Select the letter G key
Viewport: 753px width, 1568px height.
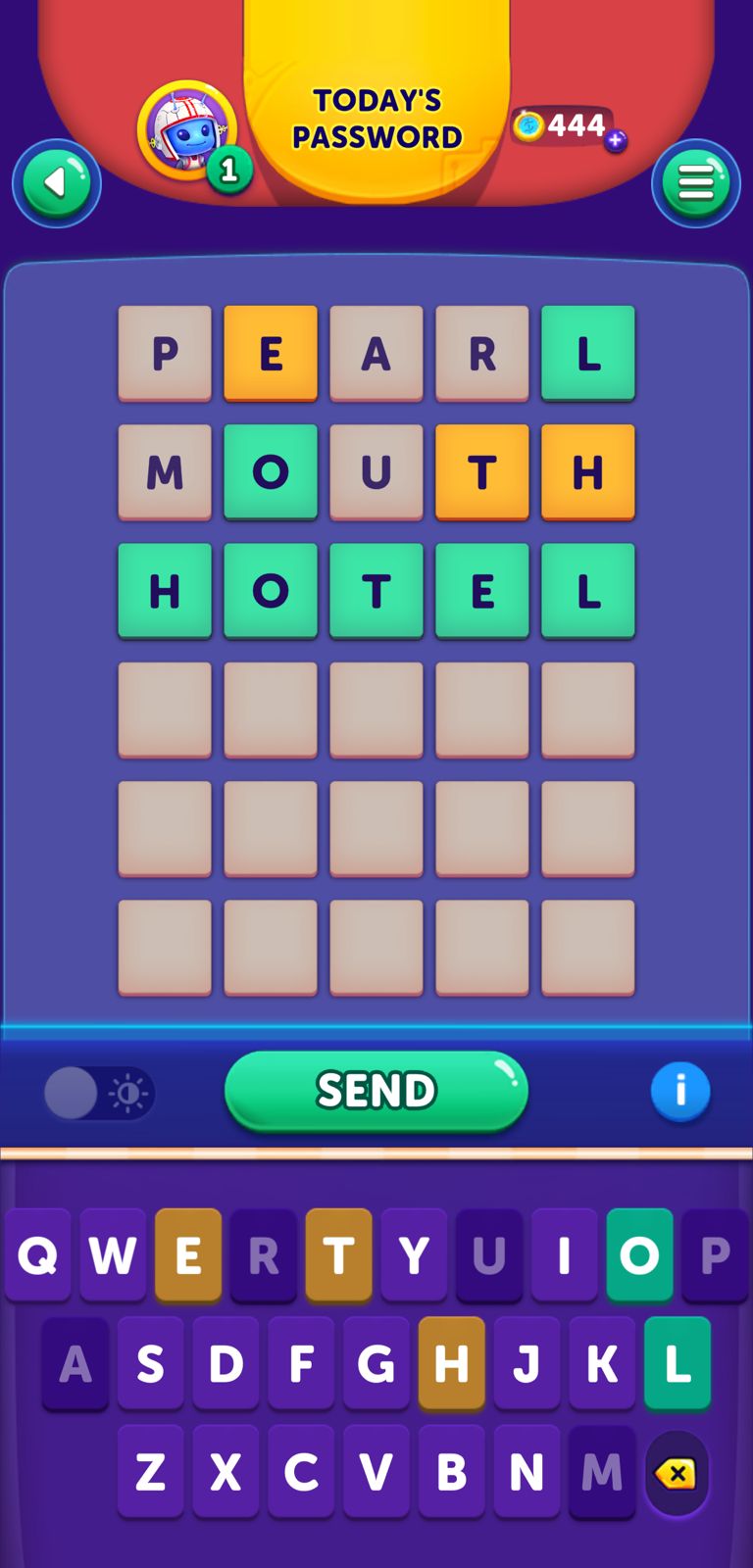click(x=376, y=1363)
